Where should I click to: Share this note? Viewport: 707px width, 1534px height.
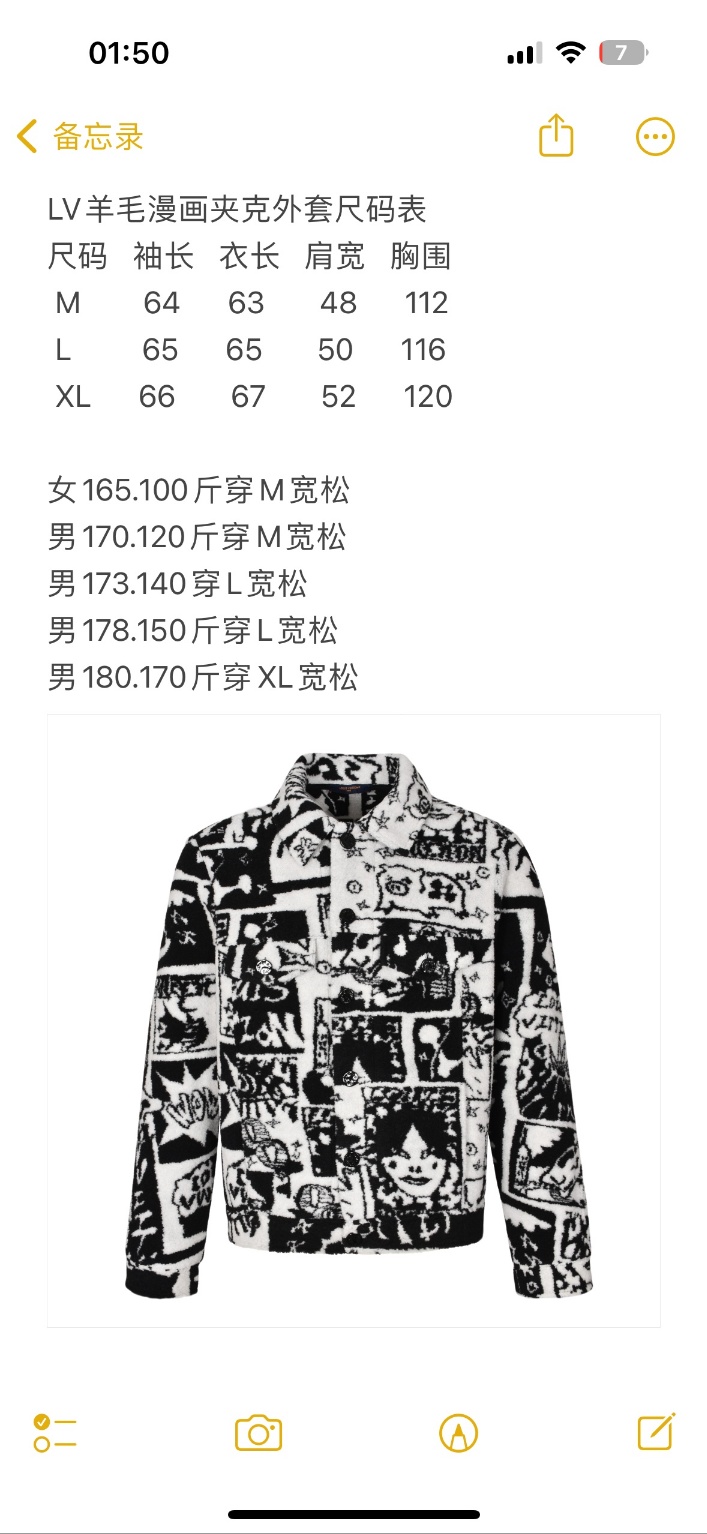pyautogui.click(x=556, y=136)
